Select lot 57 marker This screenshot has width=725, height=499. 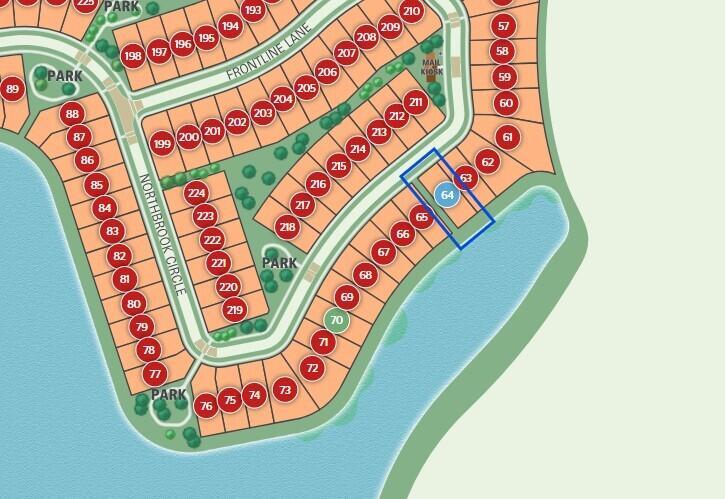coord(503,26)
